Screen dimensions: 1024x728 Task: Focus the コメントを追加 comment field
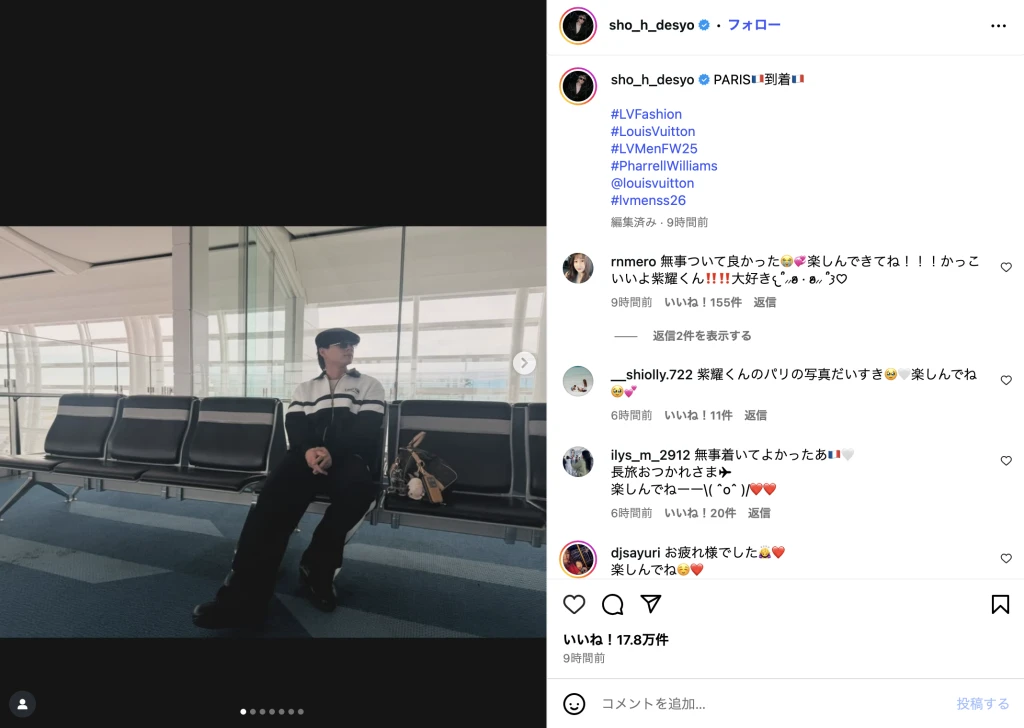(x=760, y=704)
